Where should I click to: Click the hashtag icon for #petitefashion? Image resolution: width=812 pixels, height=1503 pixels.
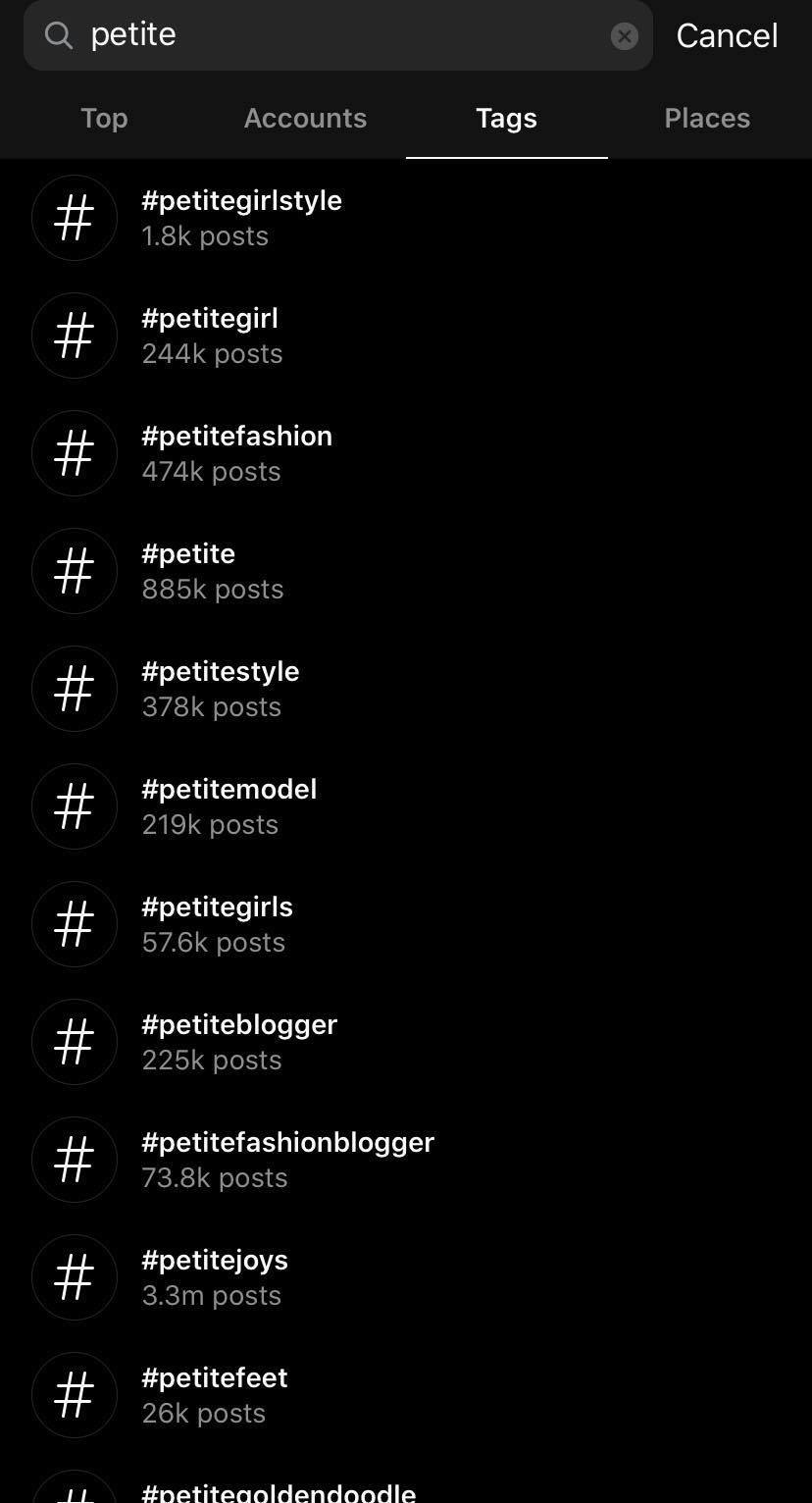coord(74,453)
